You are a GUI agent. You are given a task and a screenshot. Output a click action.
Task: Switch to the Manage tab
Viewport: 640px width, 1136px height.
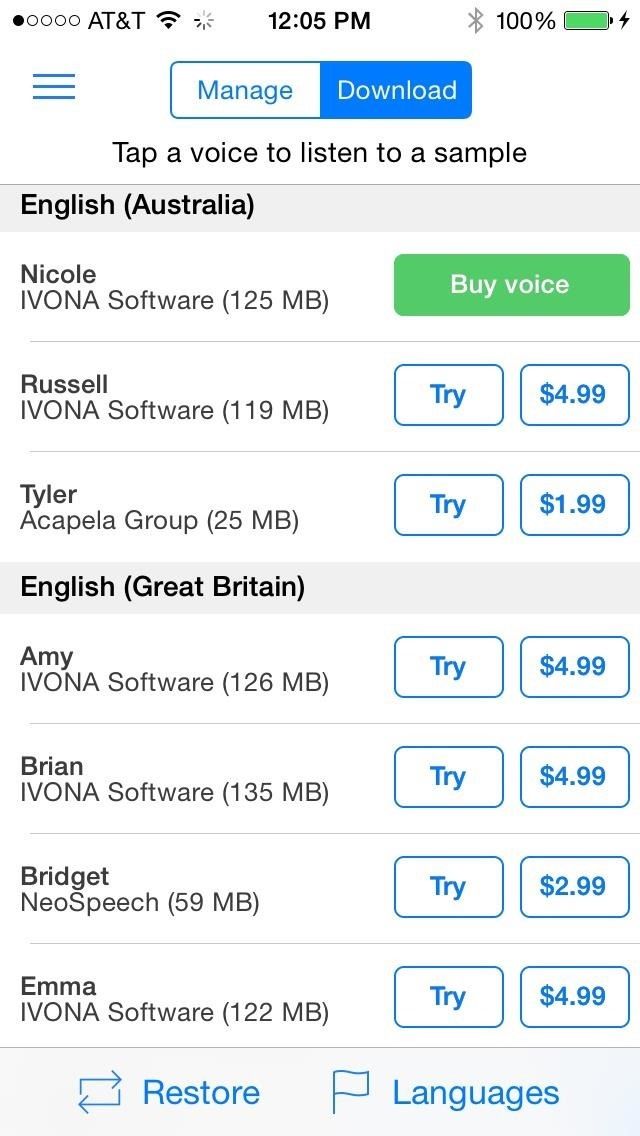click(x=245, y=90)
